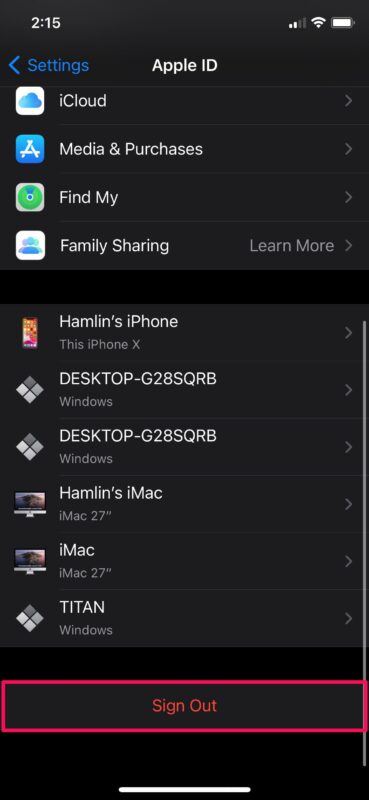
Task: View details for Hamlin's iPhone
Action: (184, 333)
